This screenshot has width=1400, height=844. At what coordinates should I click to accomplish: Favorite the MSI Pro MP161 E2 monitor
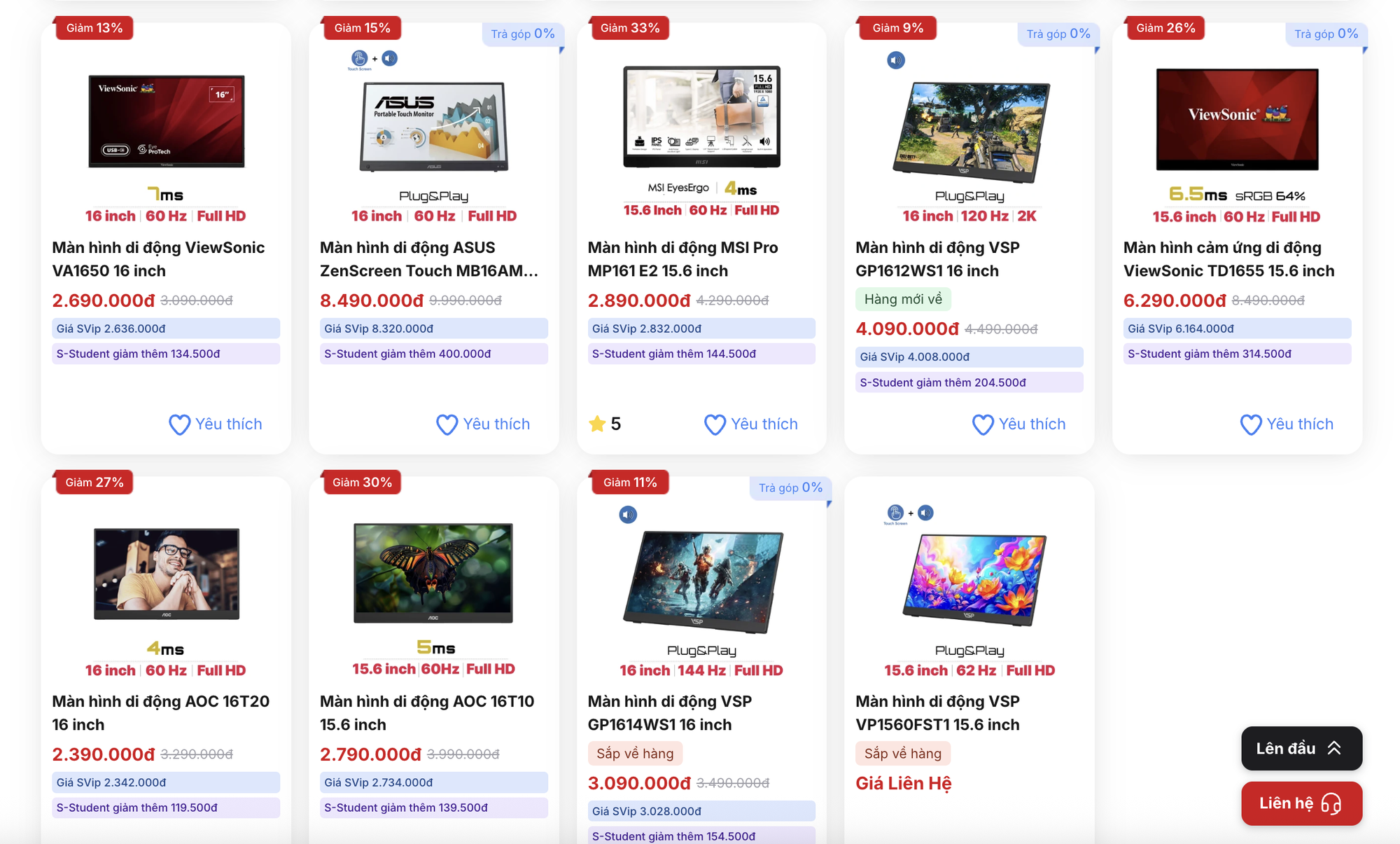pos(751,424)
